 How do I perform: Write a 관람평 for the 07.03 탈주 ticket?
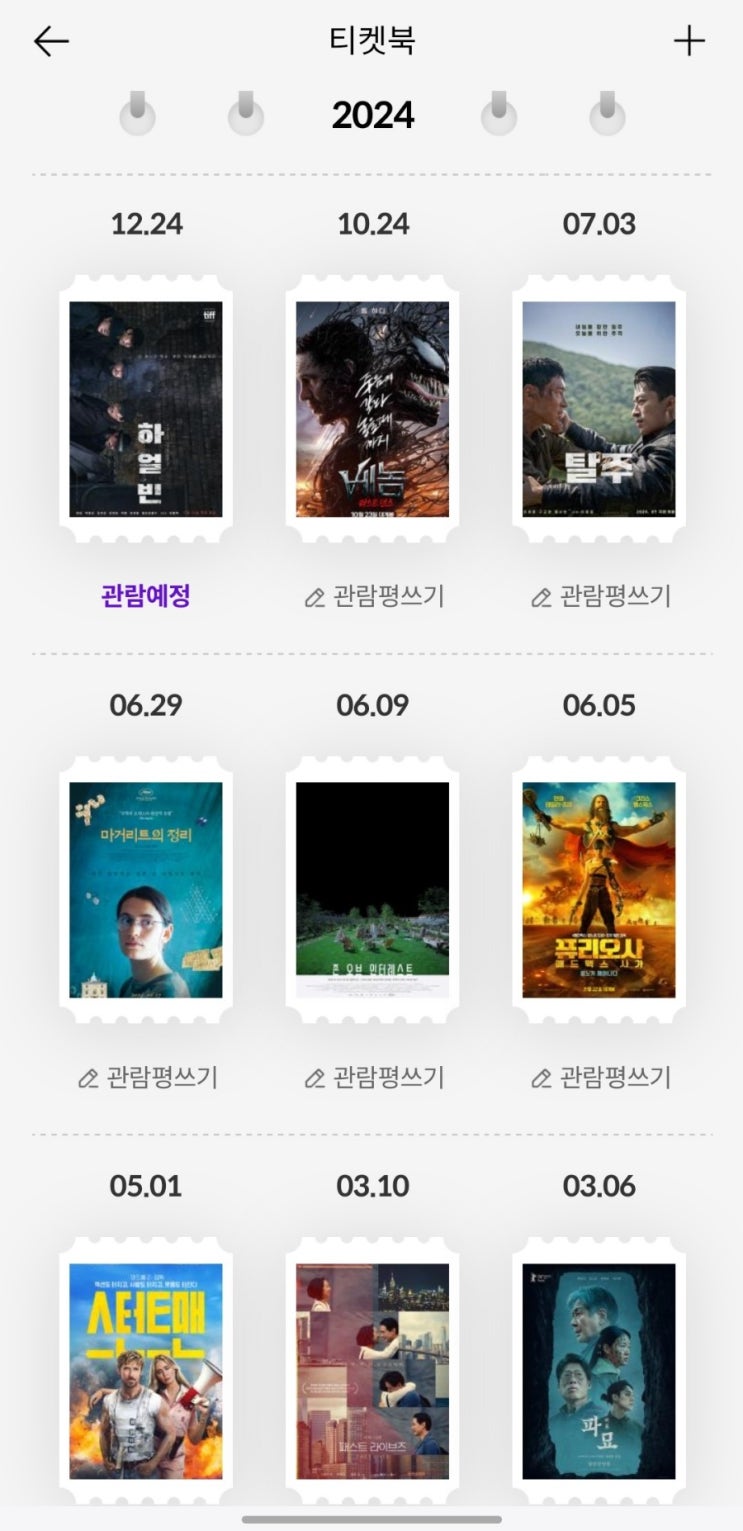[x=600, y=597]
